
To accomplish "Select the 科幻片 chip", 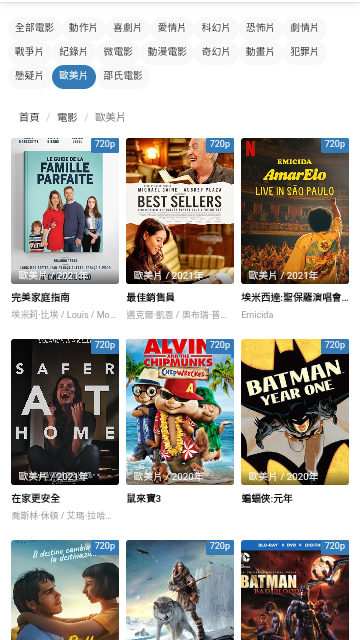I will [216, 28].
